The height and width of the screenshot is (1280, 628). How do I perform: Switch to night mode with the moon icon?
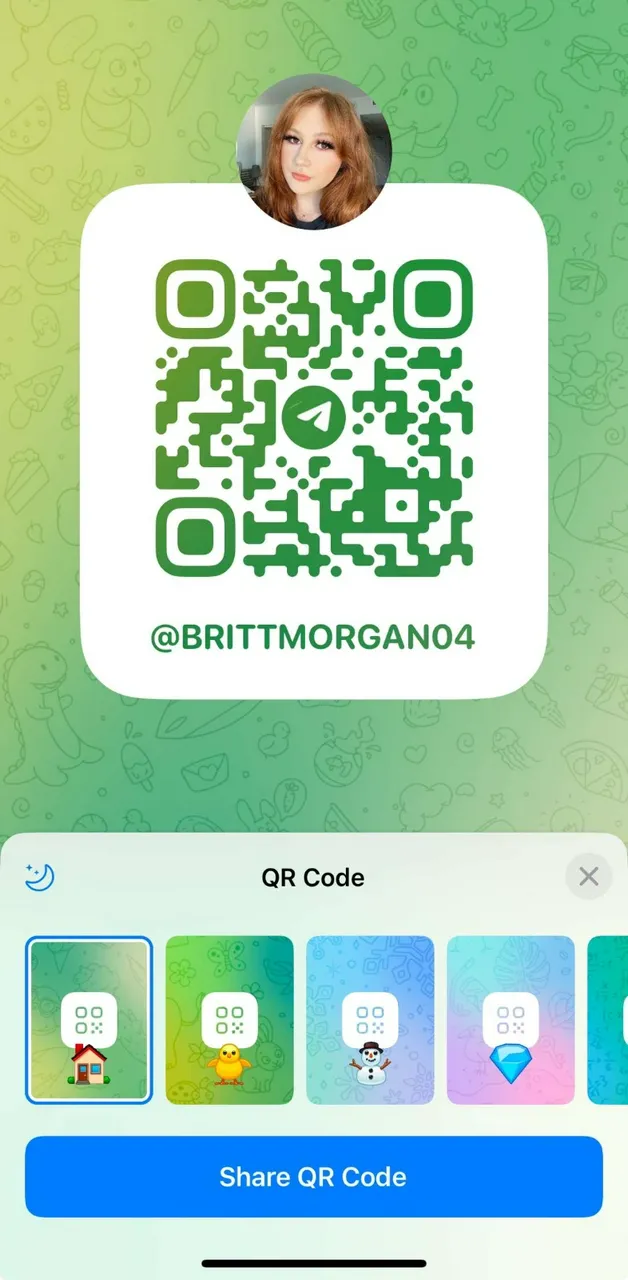(x=40, y=877)
